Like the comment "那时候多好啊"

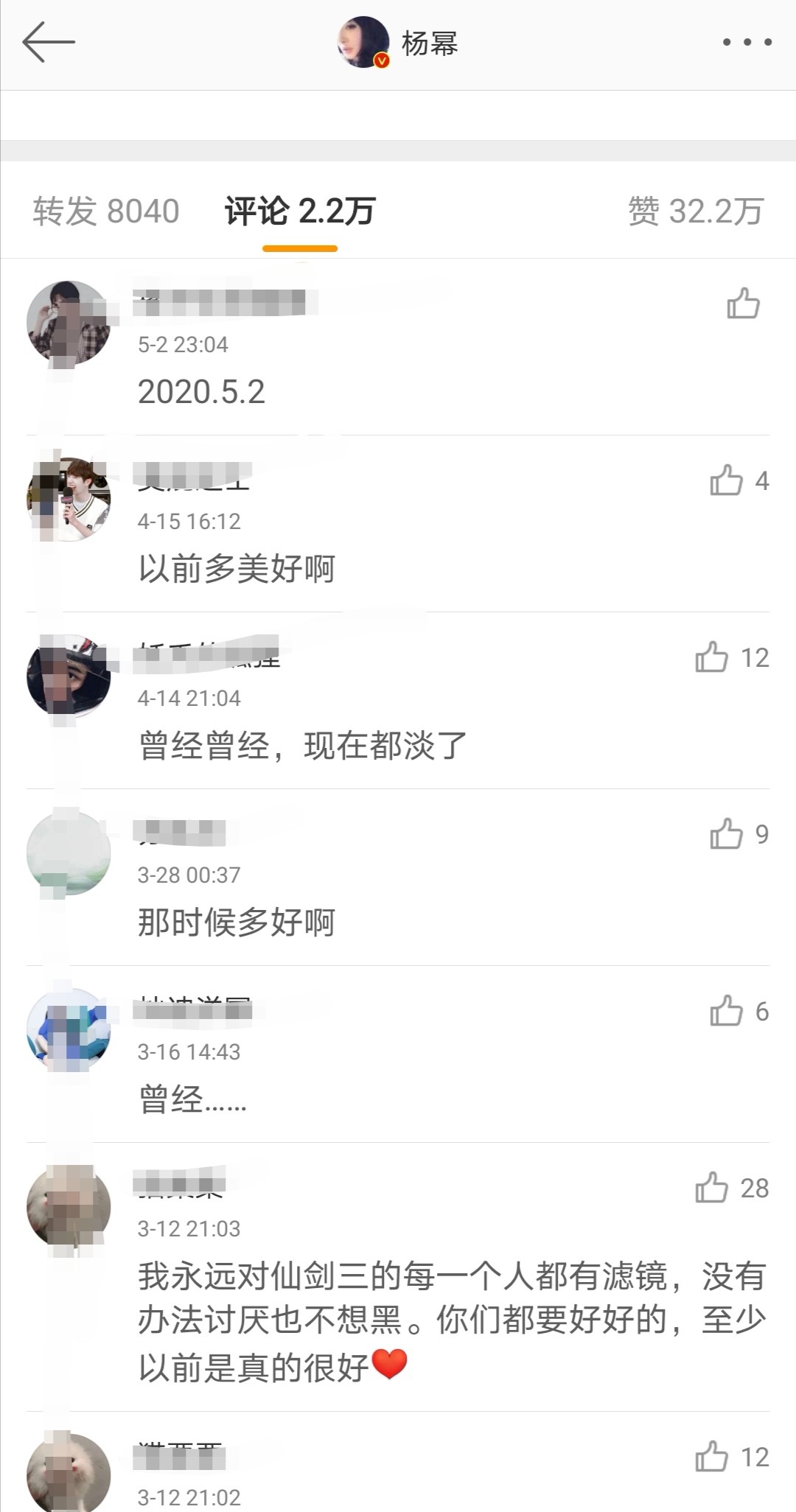click(x=727, y=834)
